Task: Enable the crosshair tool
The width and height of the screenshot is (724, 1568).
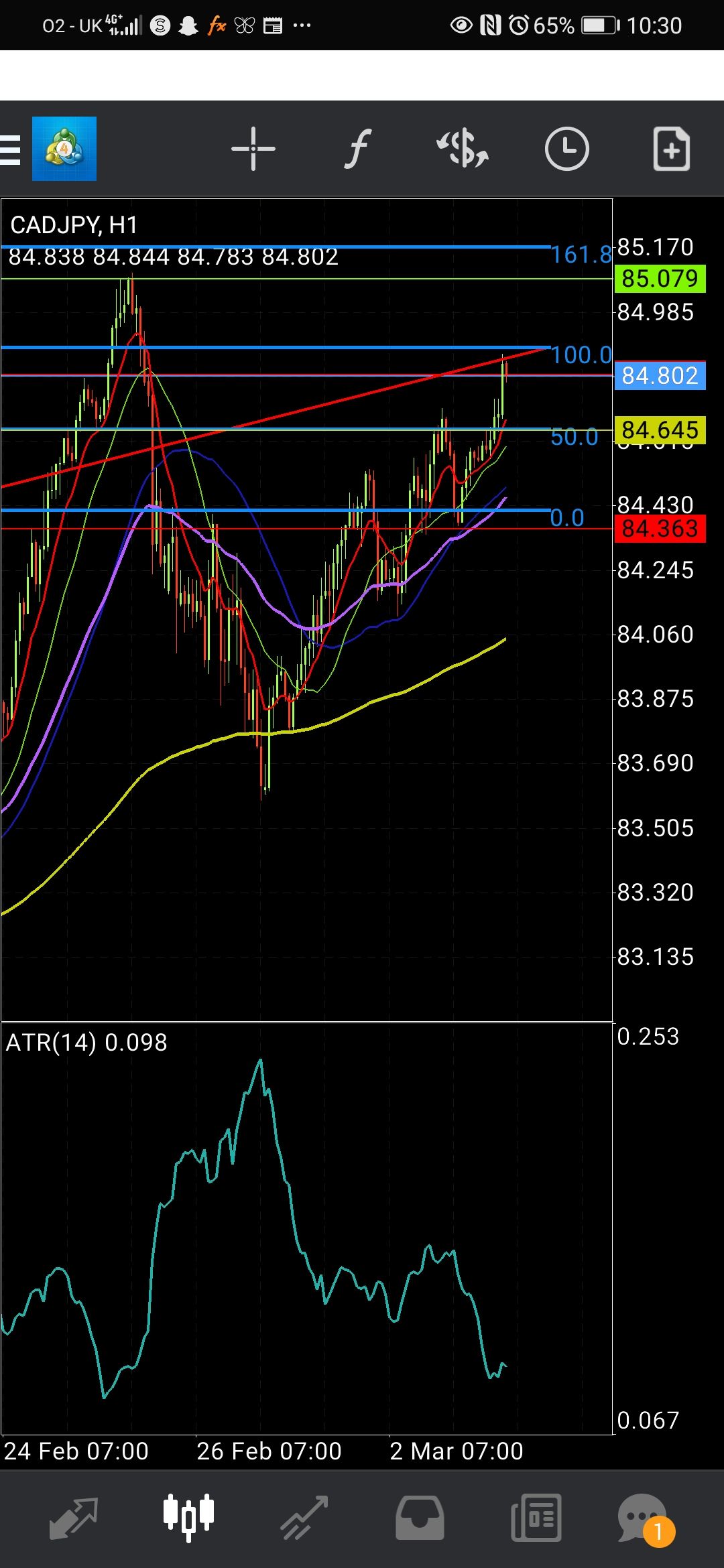Action: (x=253, y=149)
